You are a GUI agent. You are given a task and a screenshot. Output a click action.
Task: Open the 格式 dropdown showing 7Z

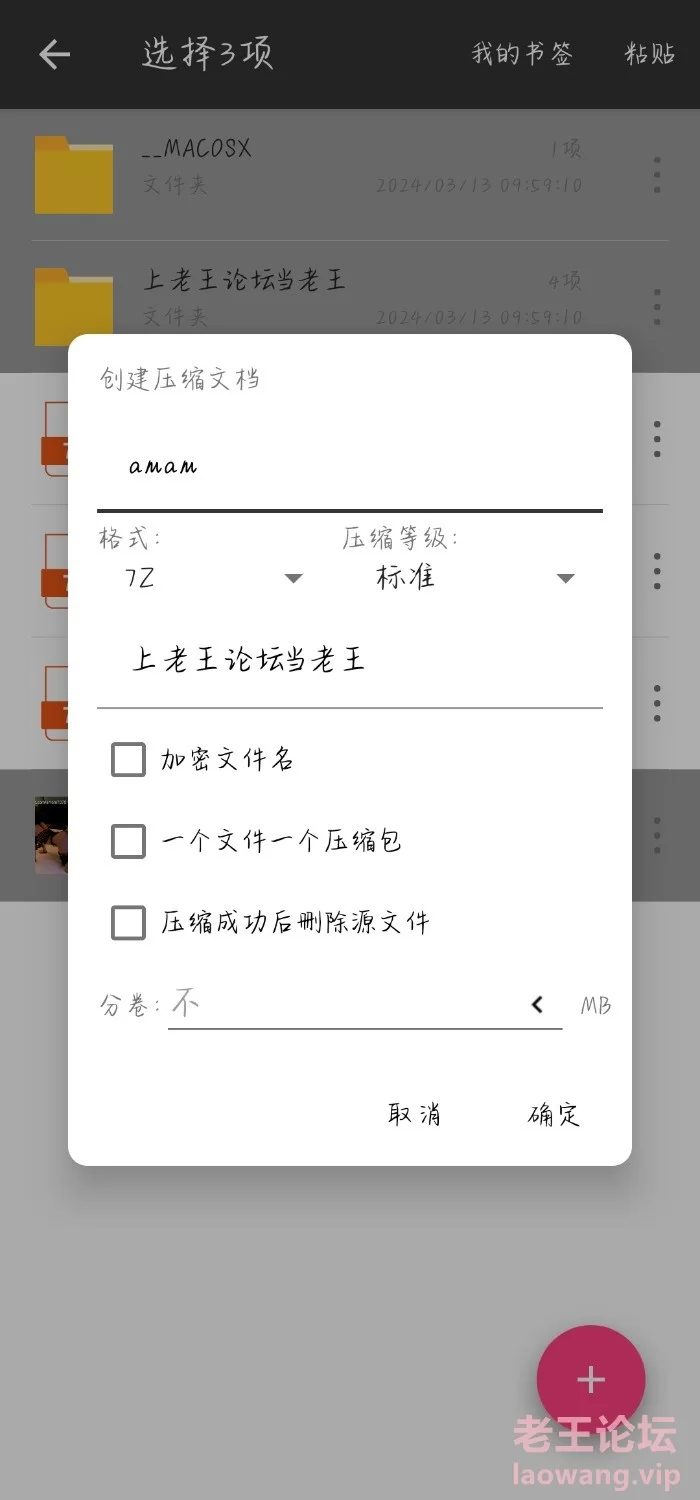pyautogui.click(x=212, y=578)
